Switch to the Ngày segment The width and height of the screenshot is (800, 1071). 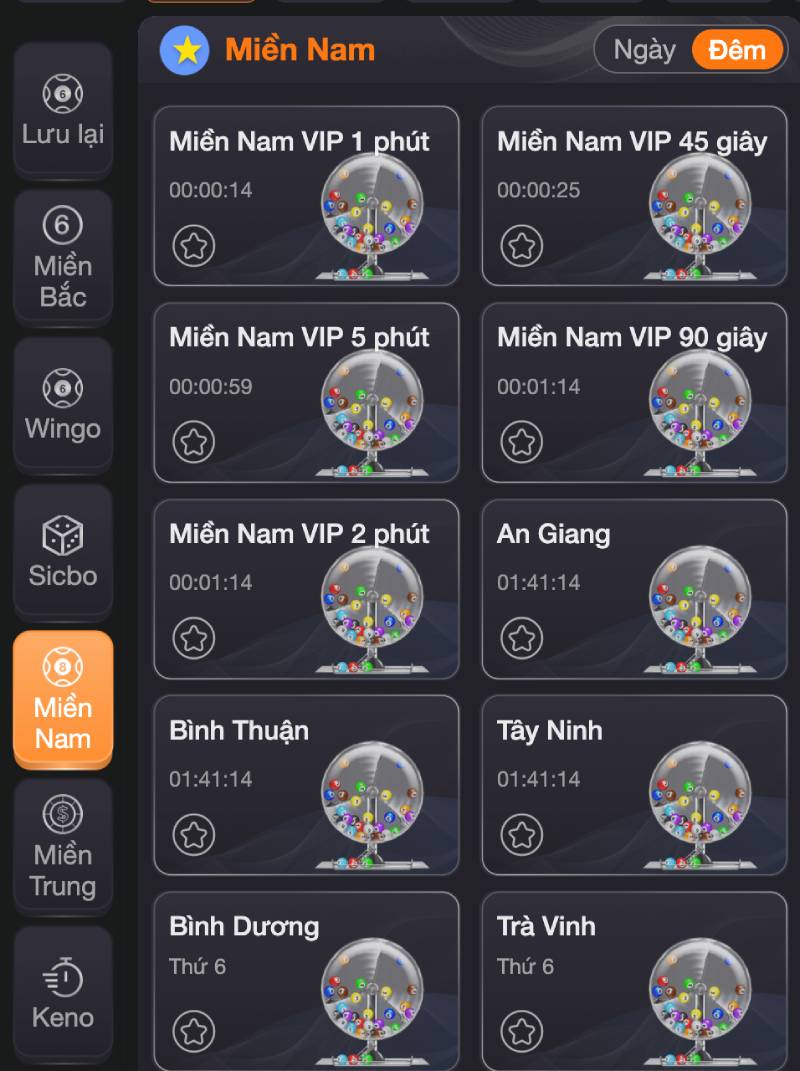pos(644,50)
